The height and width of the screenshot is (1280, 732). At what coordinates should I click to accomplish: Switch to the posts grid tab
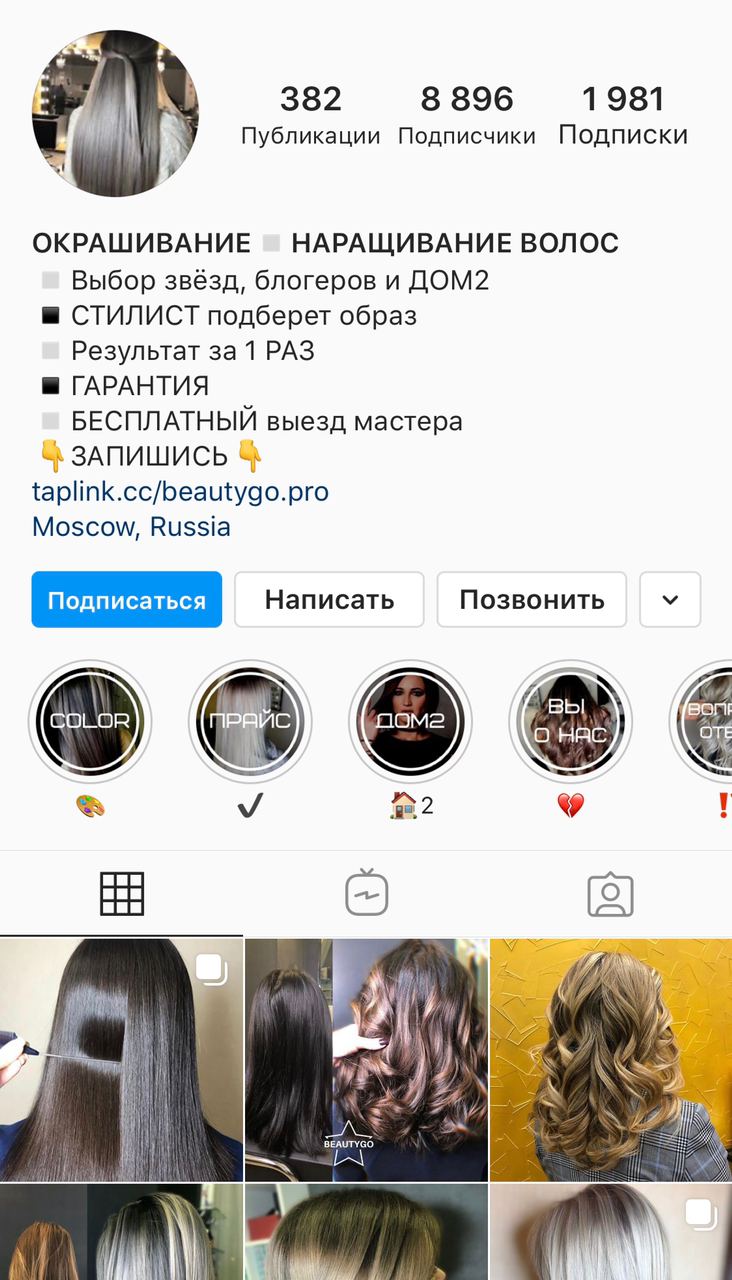coord(122,894)
